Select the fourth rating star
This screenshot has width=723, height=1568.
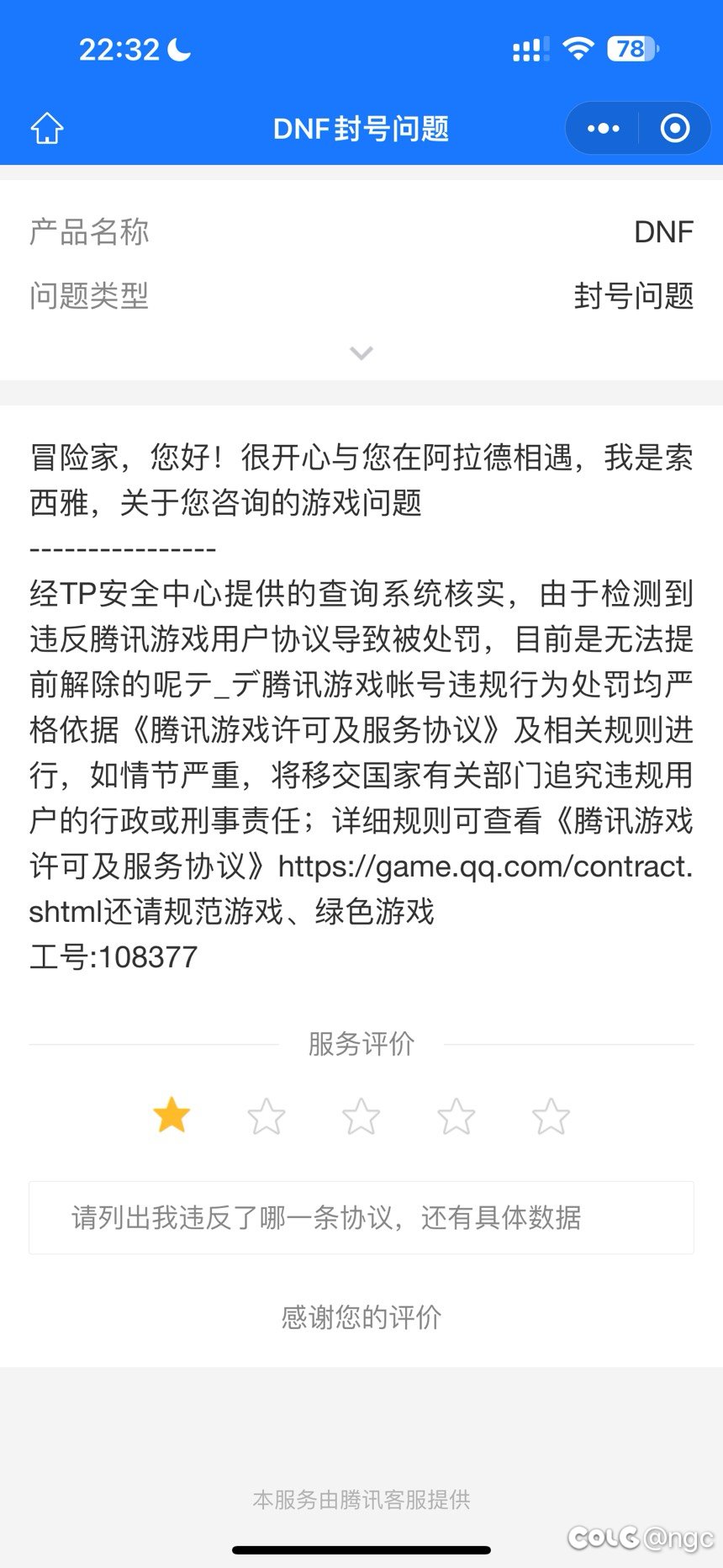(x=456, y=1116)
